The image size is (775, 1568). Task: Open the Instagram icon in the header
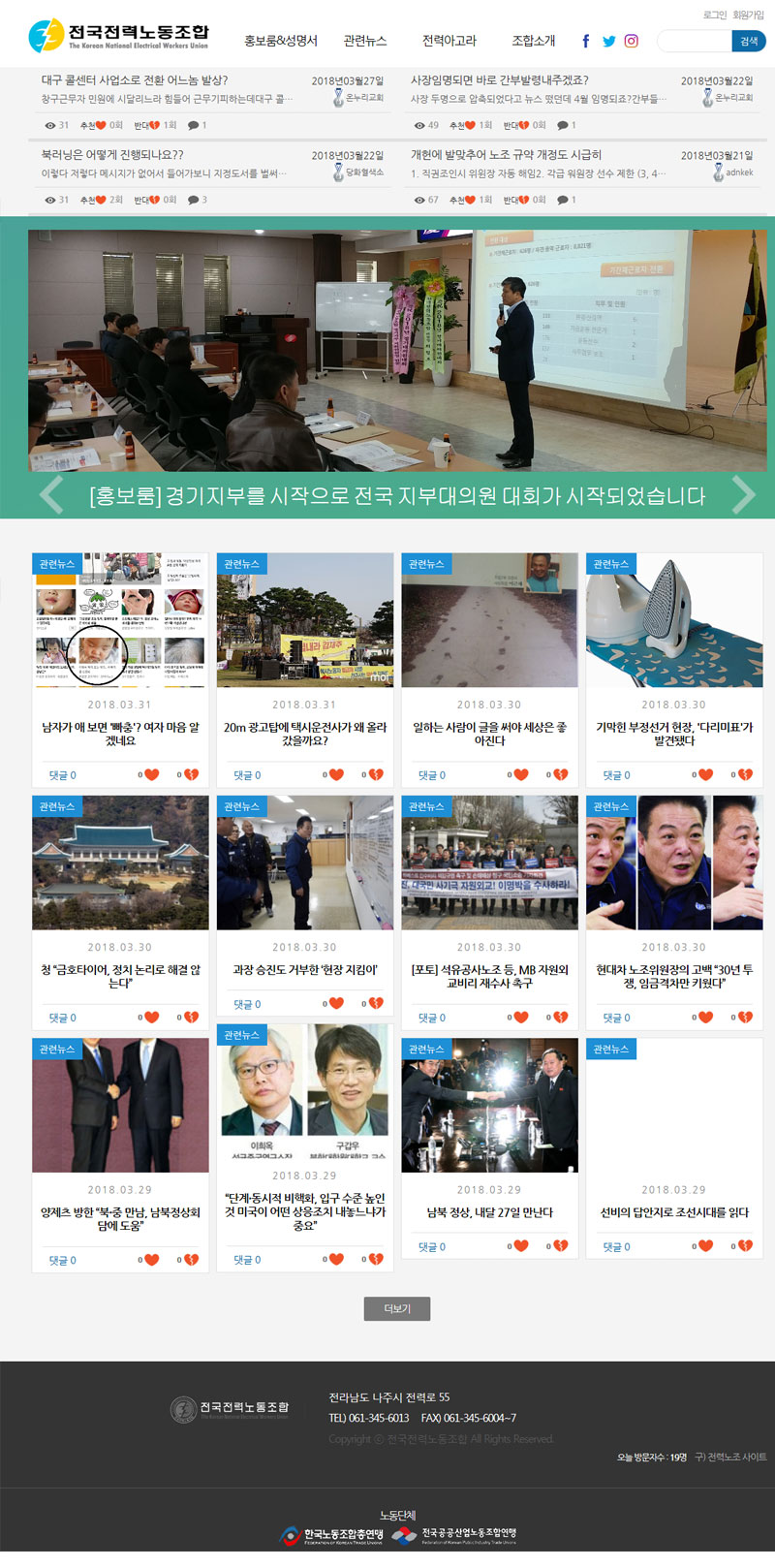tap(632, 41)
